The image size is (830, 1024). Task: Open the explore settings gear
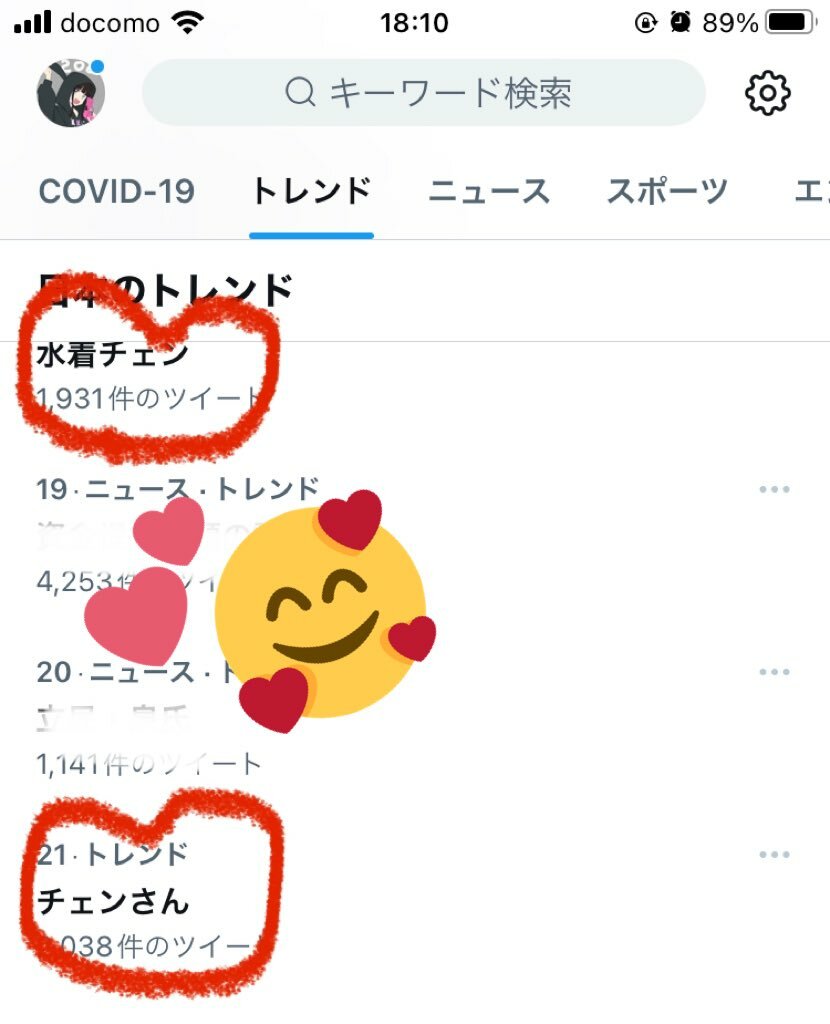(768, 94)
